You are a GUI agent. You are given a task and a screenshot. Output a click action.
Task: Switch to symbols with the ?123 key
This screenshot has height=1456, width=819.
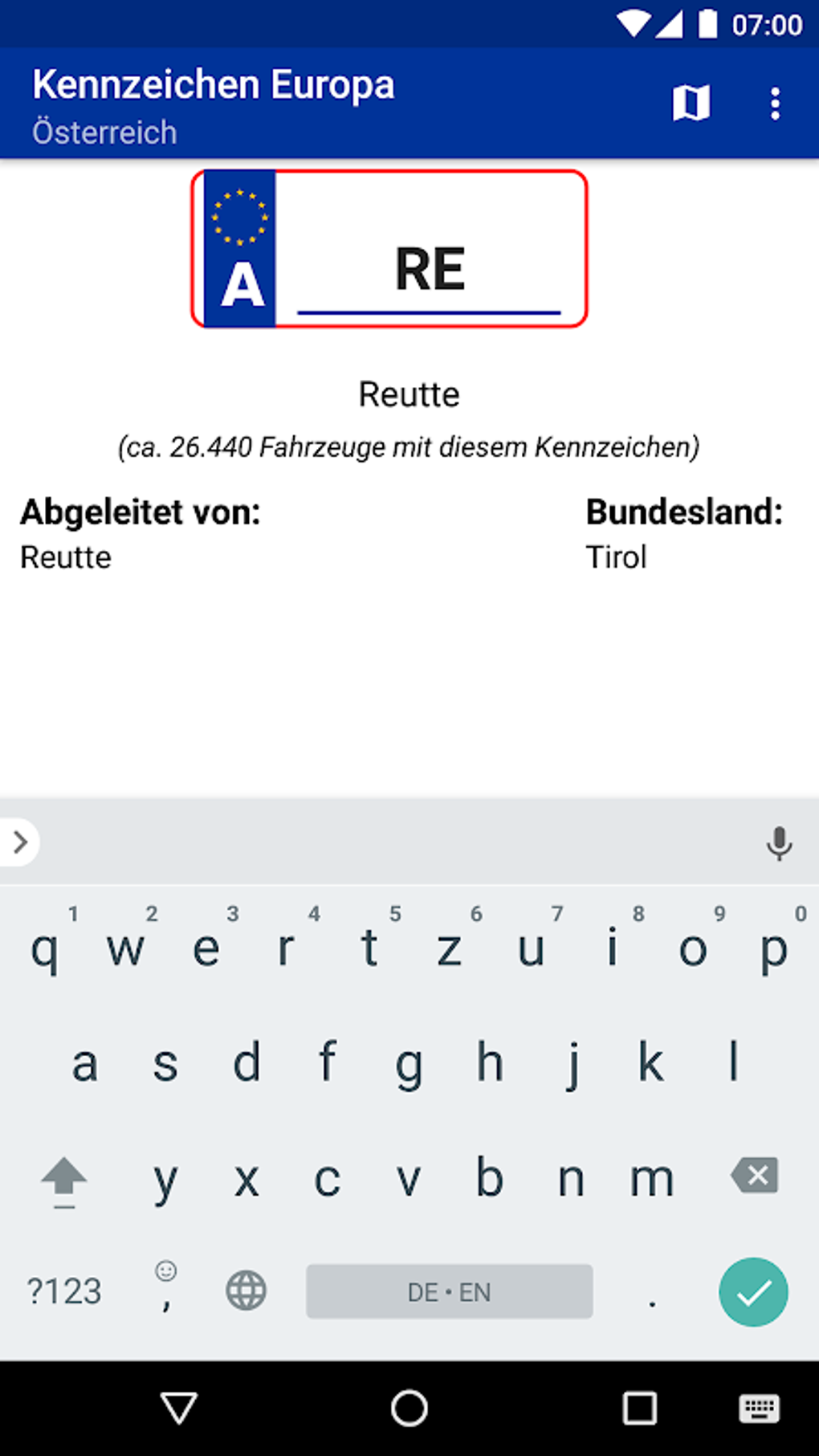[x=63, y=1291]
